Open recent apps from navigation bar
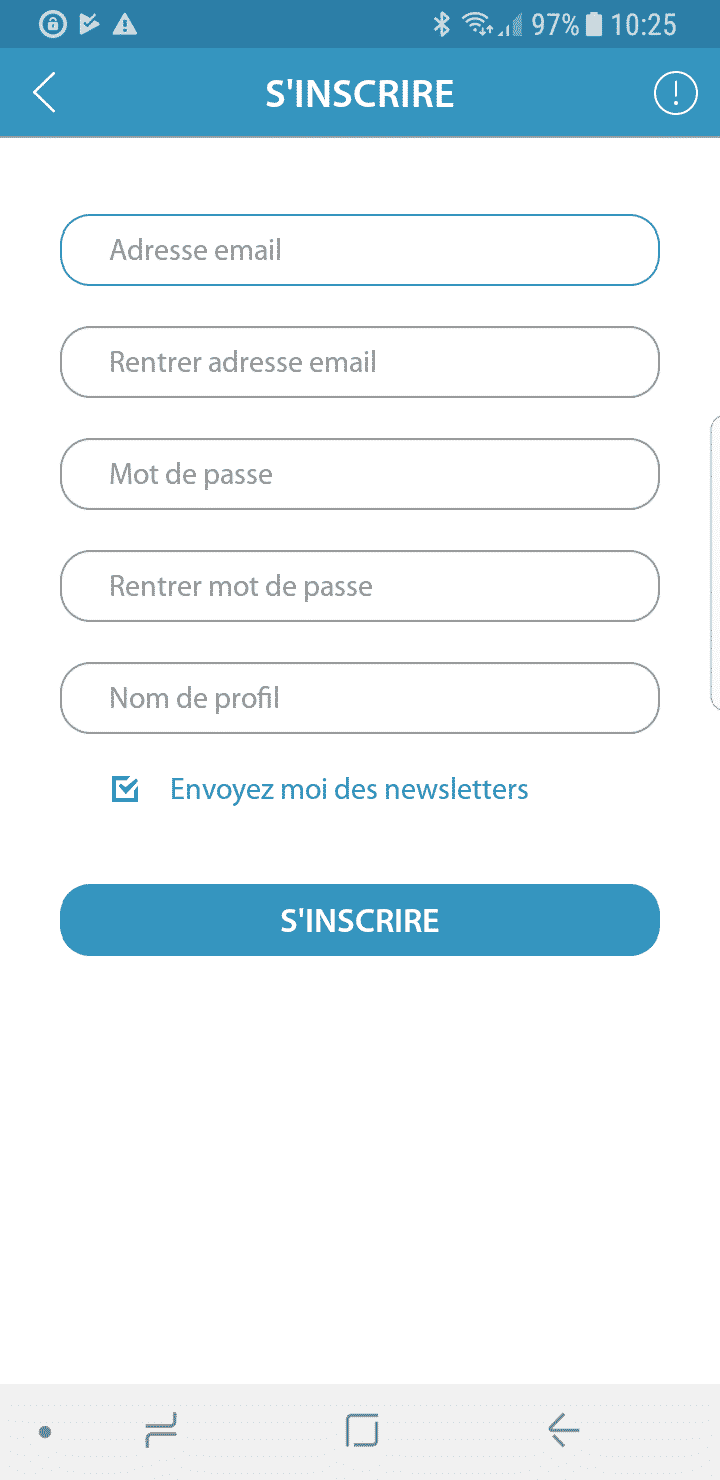Viewport: 720px width, 1480px height. click(161, 1431)
